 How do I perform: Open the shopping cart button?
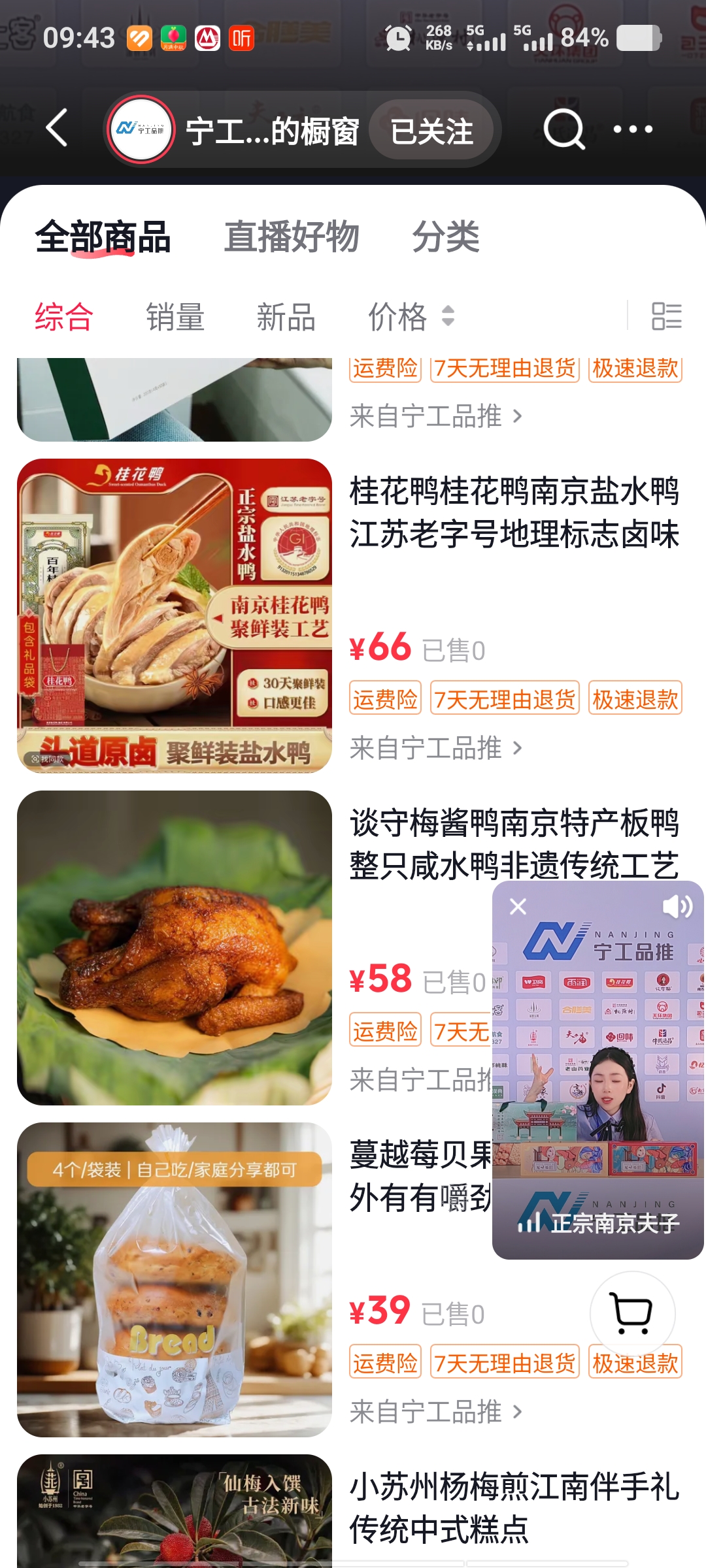click(632, 1313)
